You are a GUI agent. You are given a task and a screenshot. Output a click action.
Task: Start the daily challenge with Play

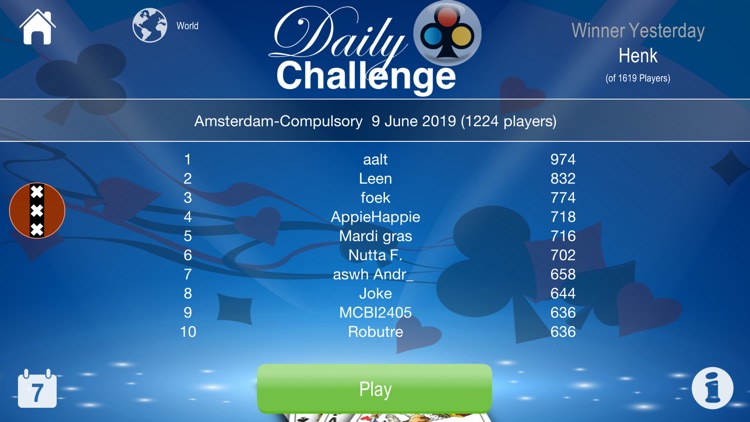pyautogui.click(x=375, y=389)
